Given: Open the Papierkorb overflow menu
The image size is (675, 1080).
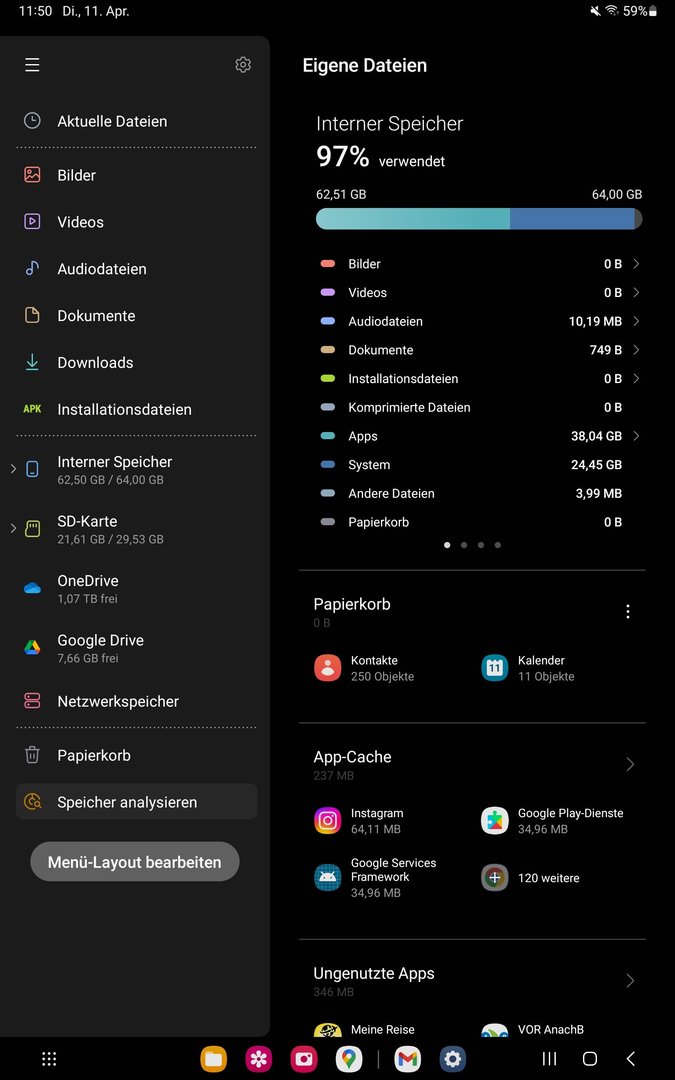Looking at the screenshot, I should [628, 611].
